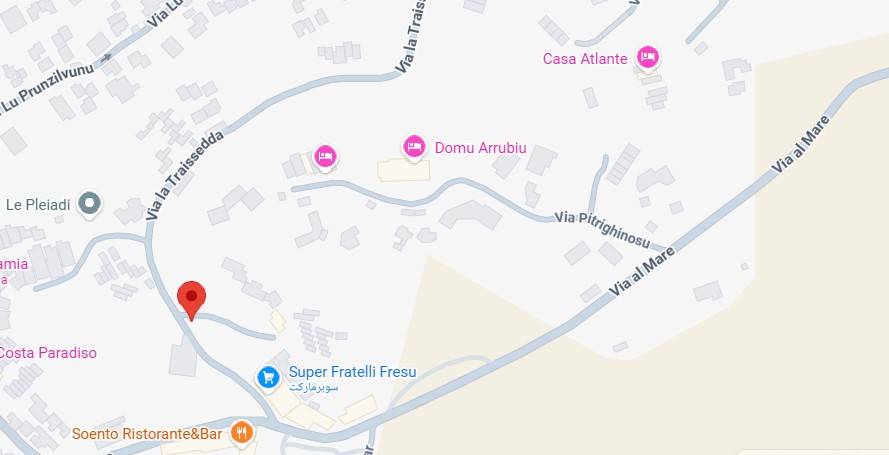
Task: Select the Domu Arrubiu hotel pin
Action: (x=414, y=147)
